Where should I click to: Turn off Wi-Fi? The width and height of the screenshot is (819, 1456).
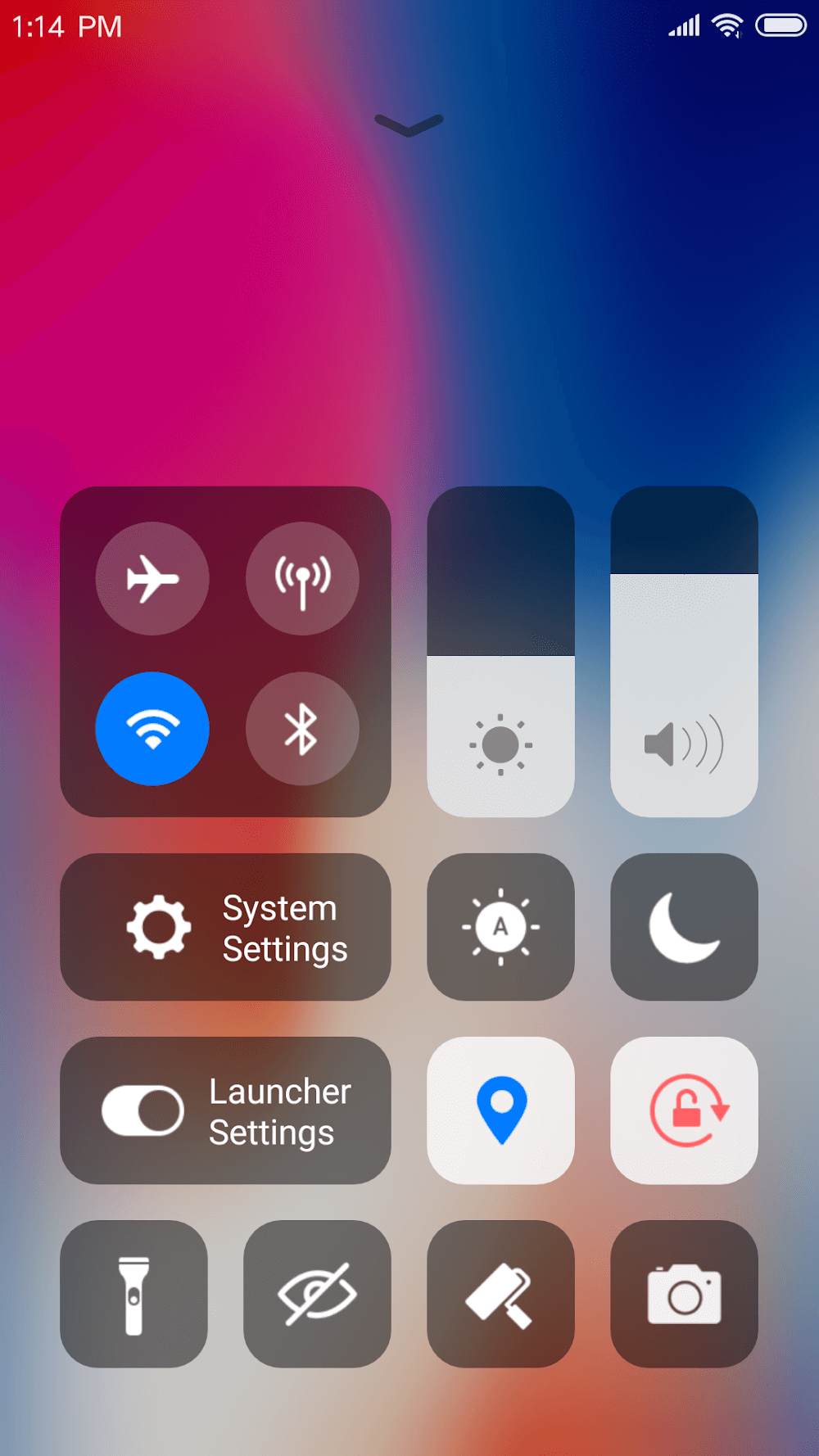click(152, 728)
